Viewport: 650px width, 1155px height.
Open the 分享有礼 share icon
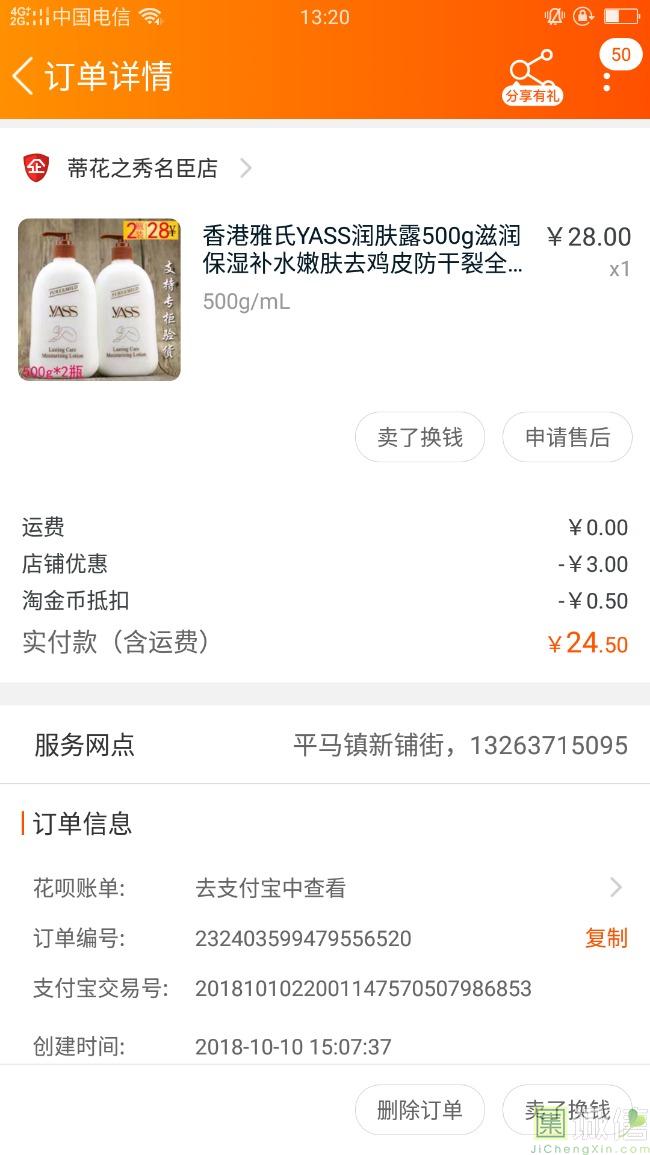point(531,76)
